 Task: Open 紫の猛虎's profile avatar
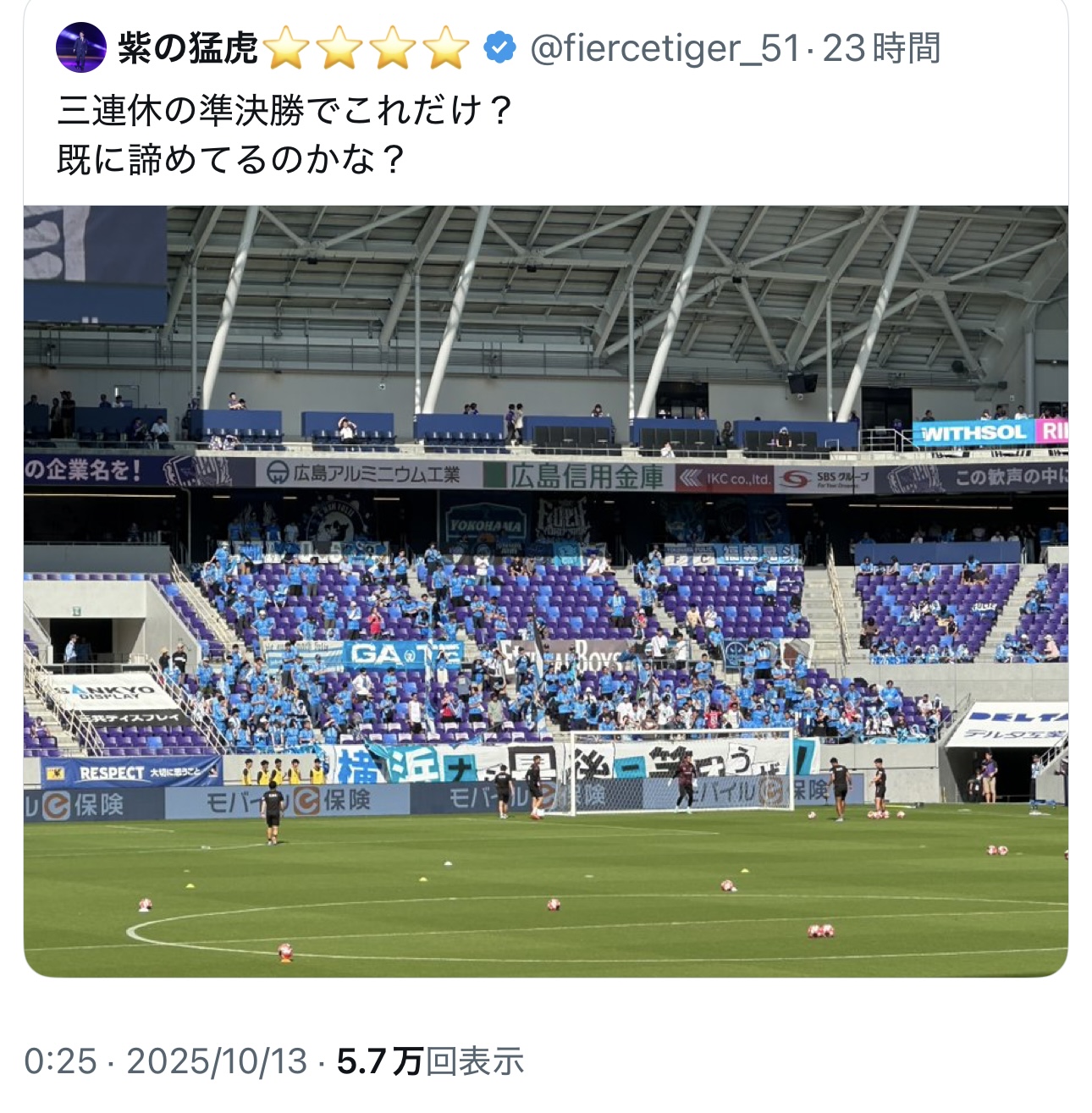coord(80,47)
